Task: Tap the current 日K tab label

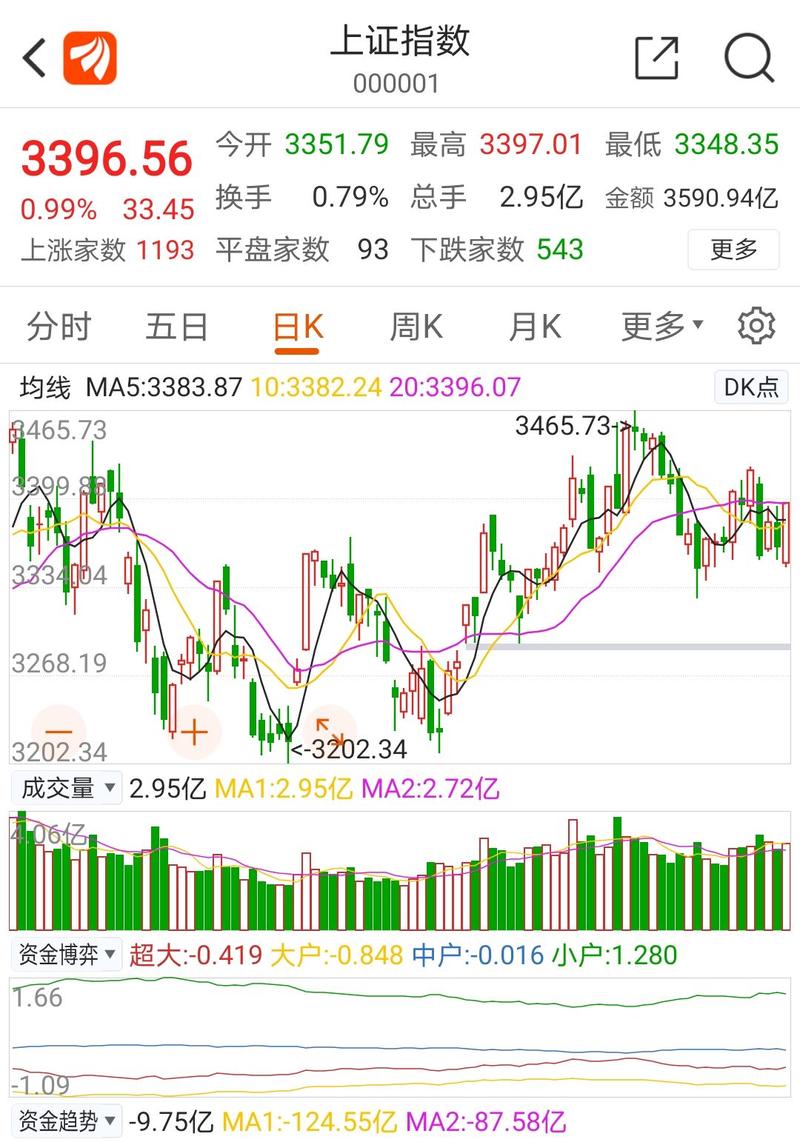Action: click(x=296, y=325)
